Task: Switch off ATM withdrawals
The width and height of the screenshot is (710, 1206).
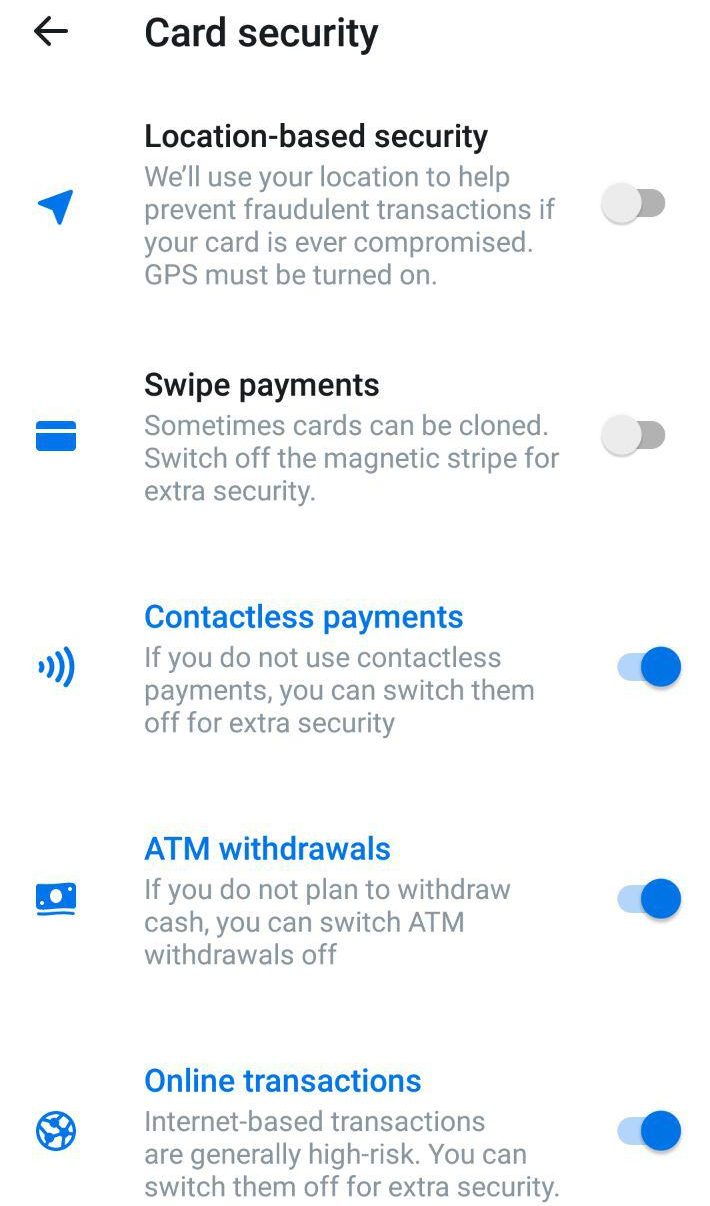Action: (x=649, y=899)
